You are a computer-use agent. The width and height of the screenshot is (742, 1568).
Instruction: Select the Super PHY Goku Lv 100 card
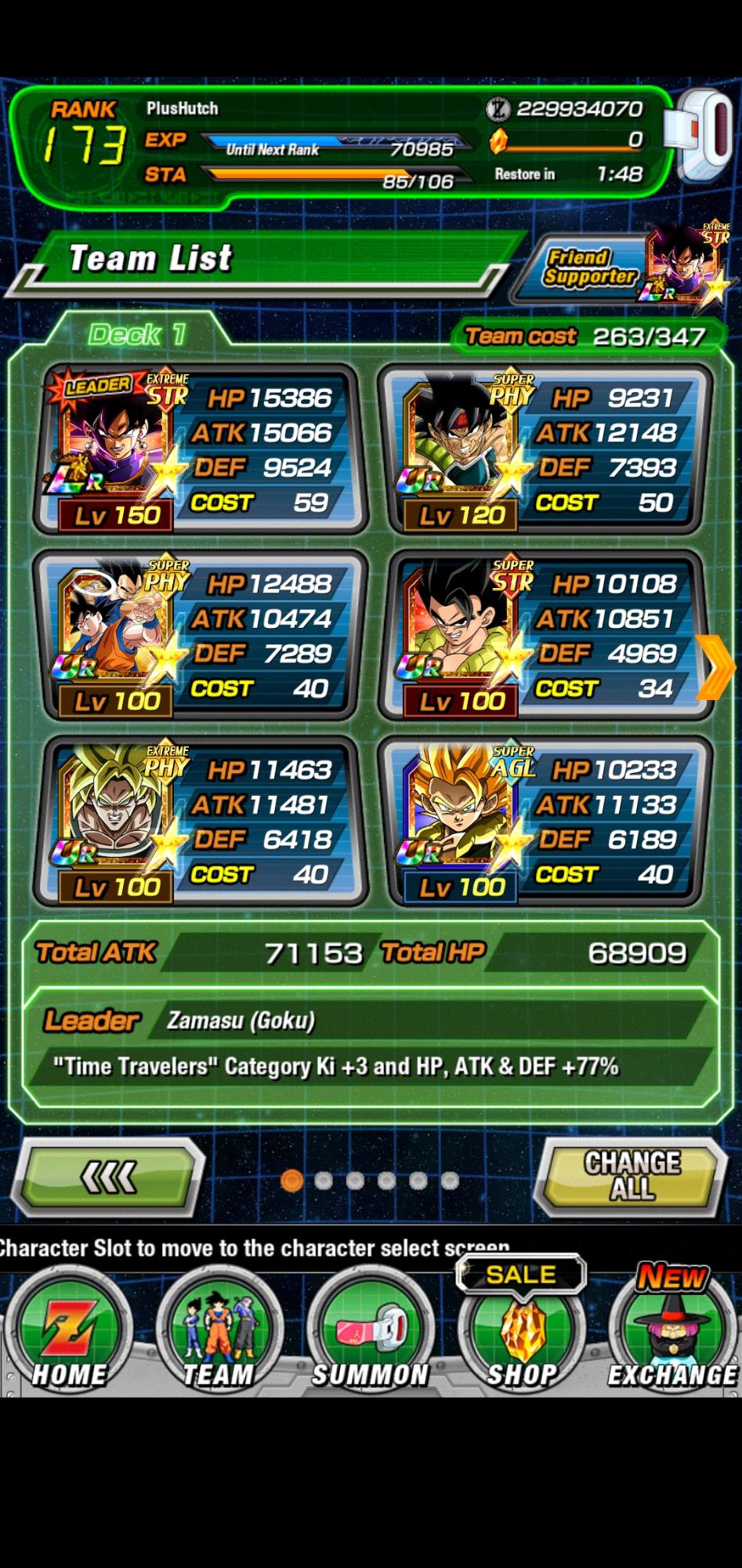click(x=199, y=635)
